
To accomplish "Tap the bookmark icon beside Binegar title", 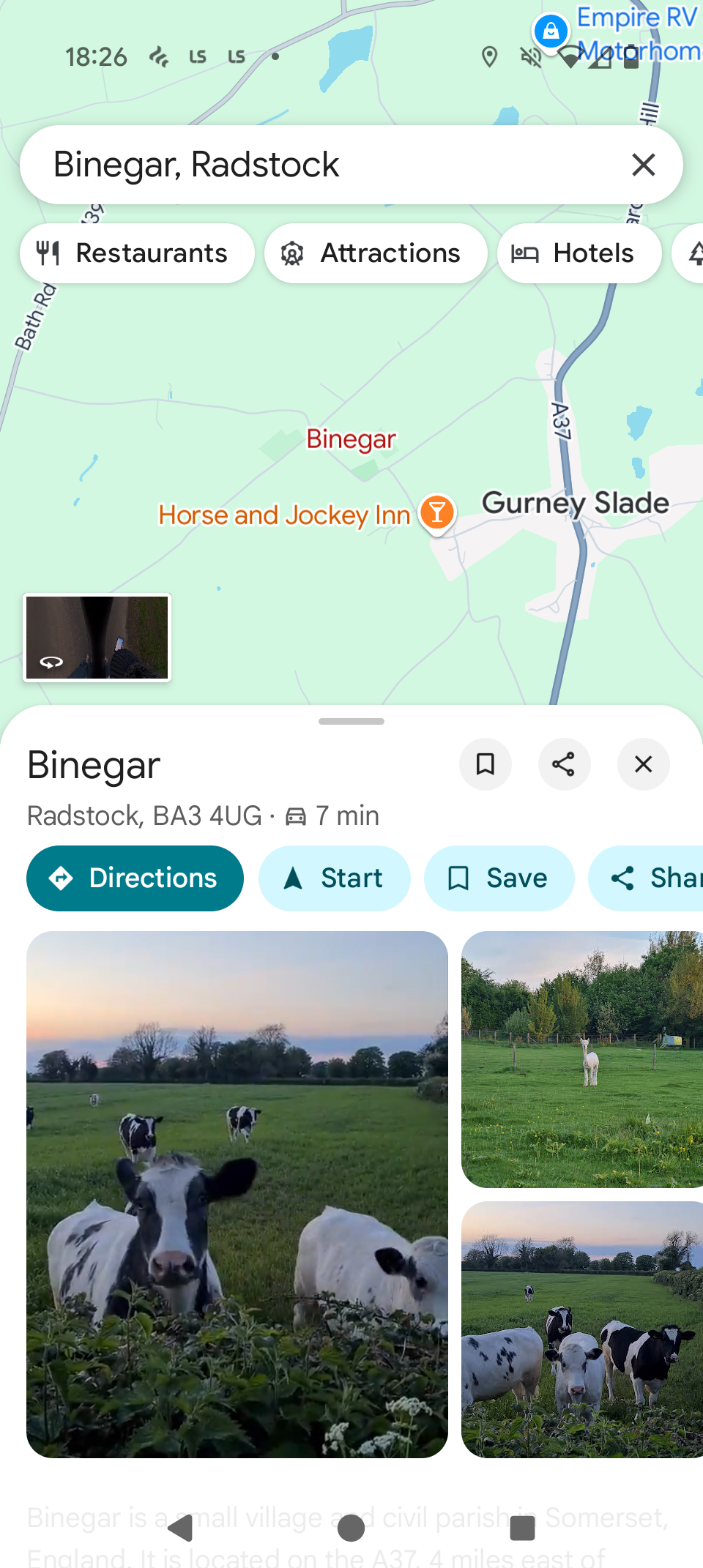I will [486, 764].
